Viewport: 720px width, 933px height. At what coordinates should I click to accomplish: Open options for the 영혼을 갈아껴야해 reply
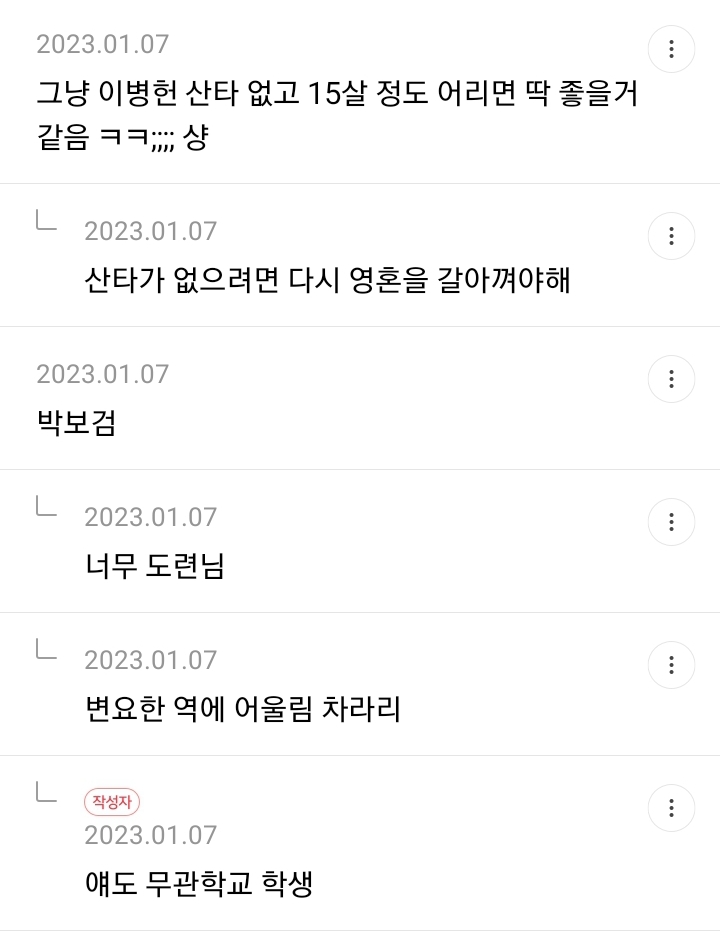click(671, 236)
